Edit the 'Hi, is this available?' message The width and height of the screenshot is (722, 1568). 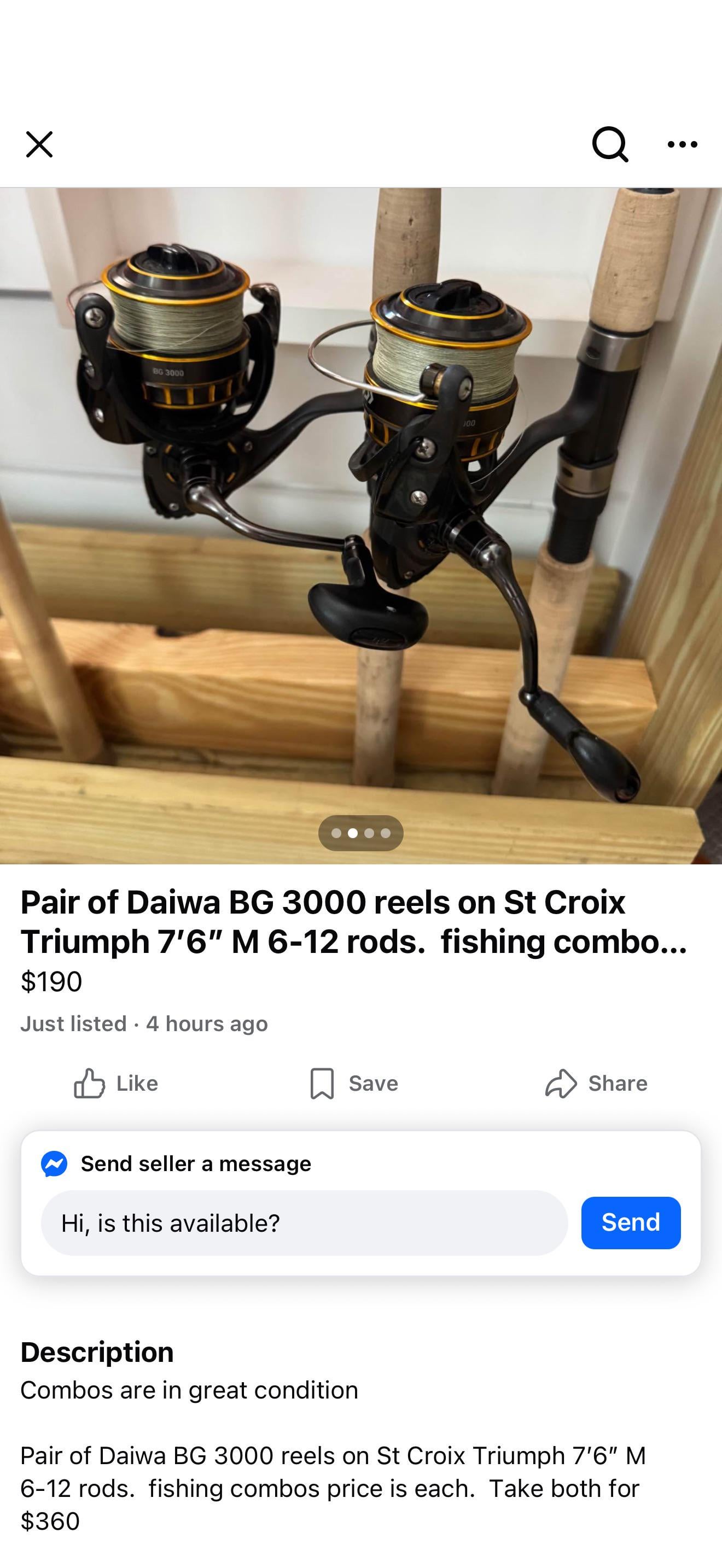tap(304, 1223)
